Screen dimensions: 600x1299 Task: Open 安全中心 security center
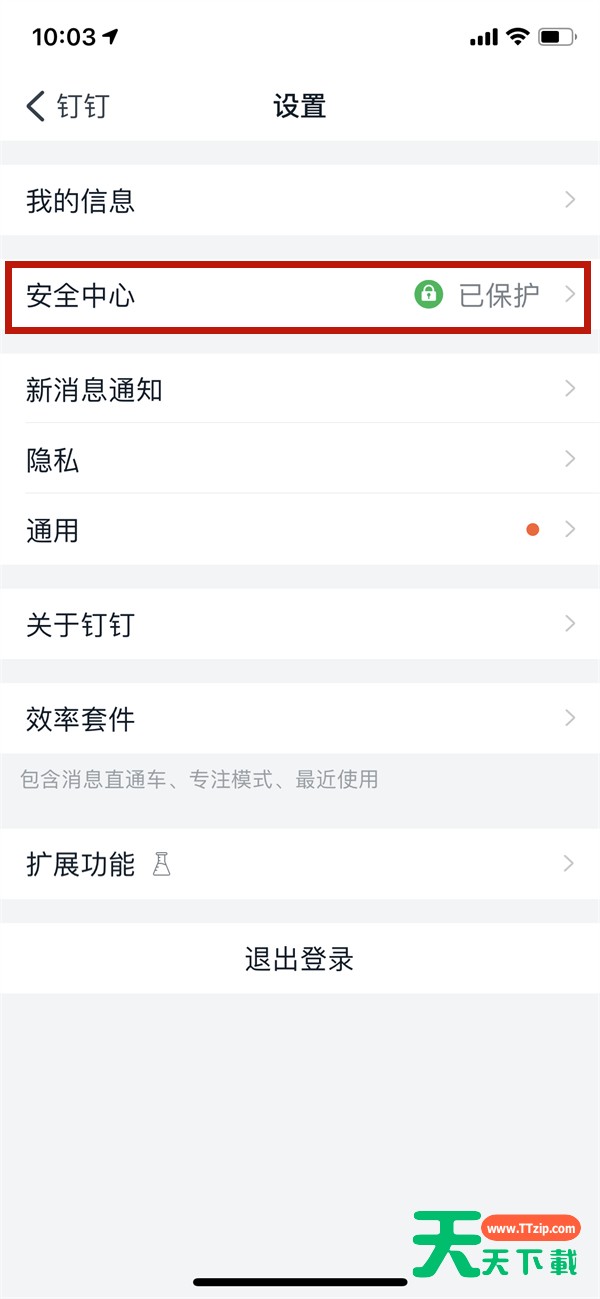(300, 295)
